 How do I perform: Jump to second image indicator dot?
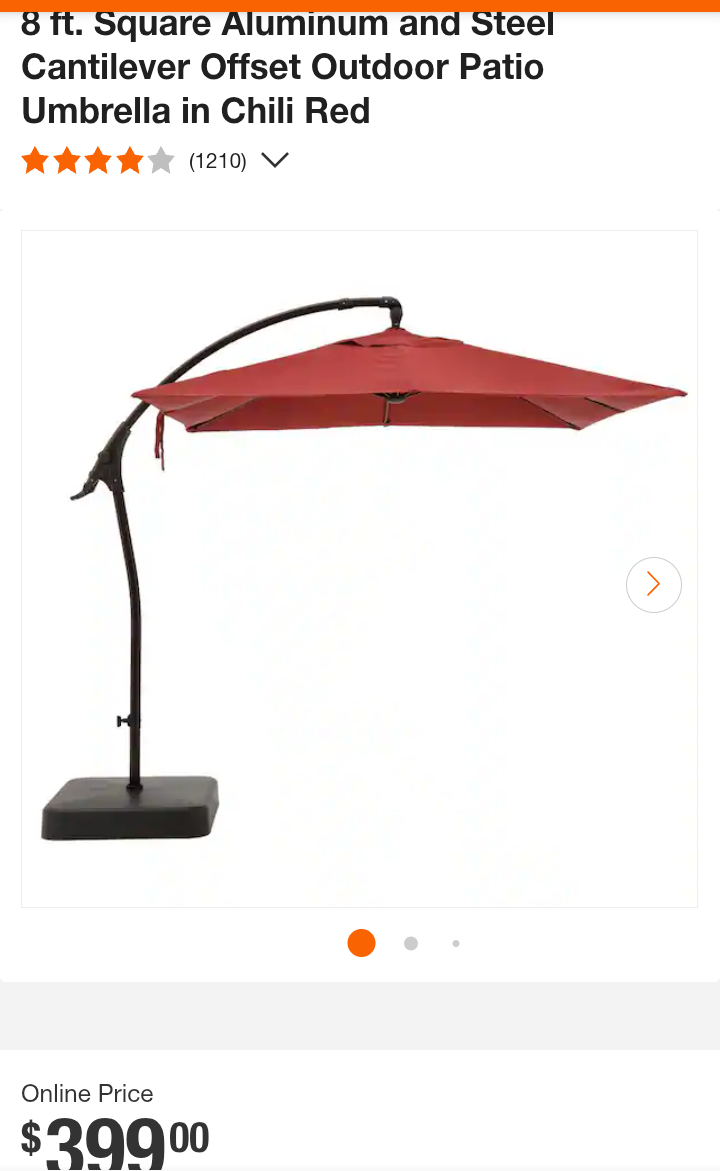pos(411,943)
